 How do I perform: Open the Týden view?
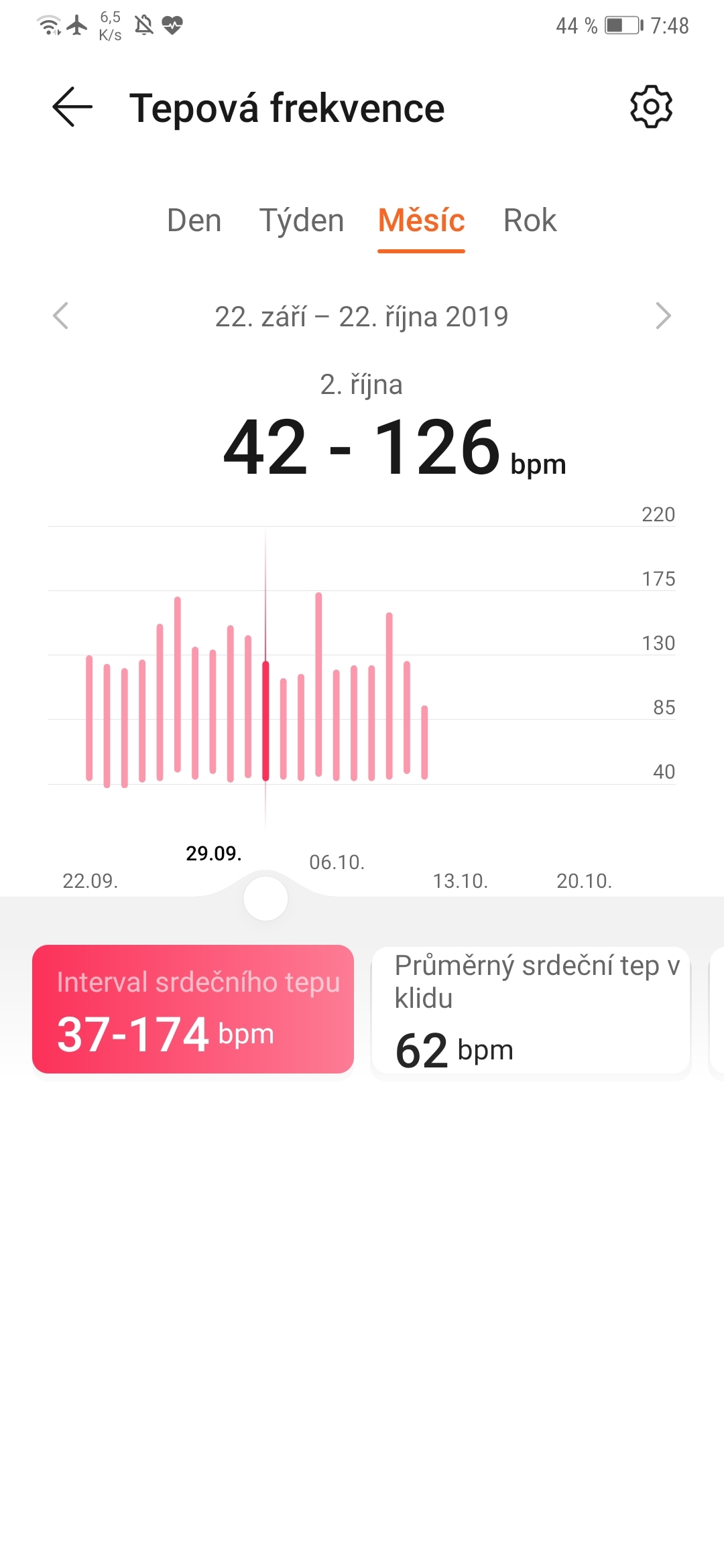pos(302,221)
